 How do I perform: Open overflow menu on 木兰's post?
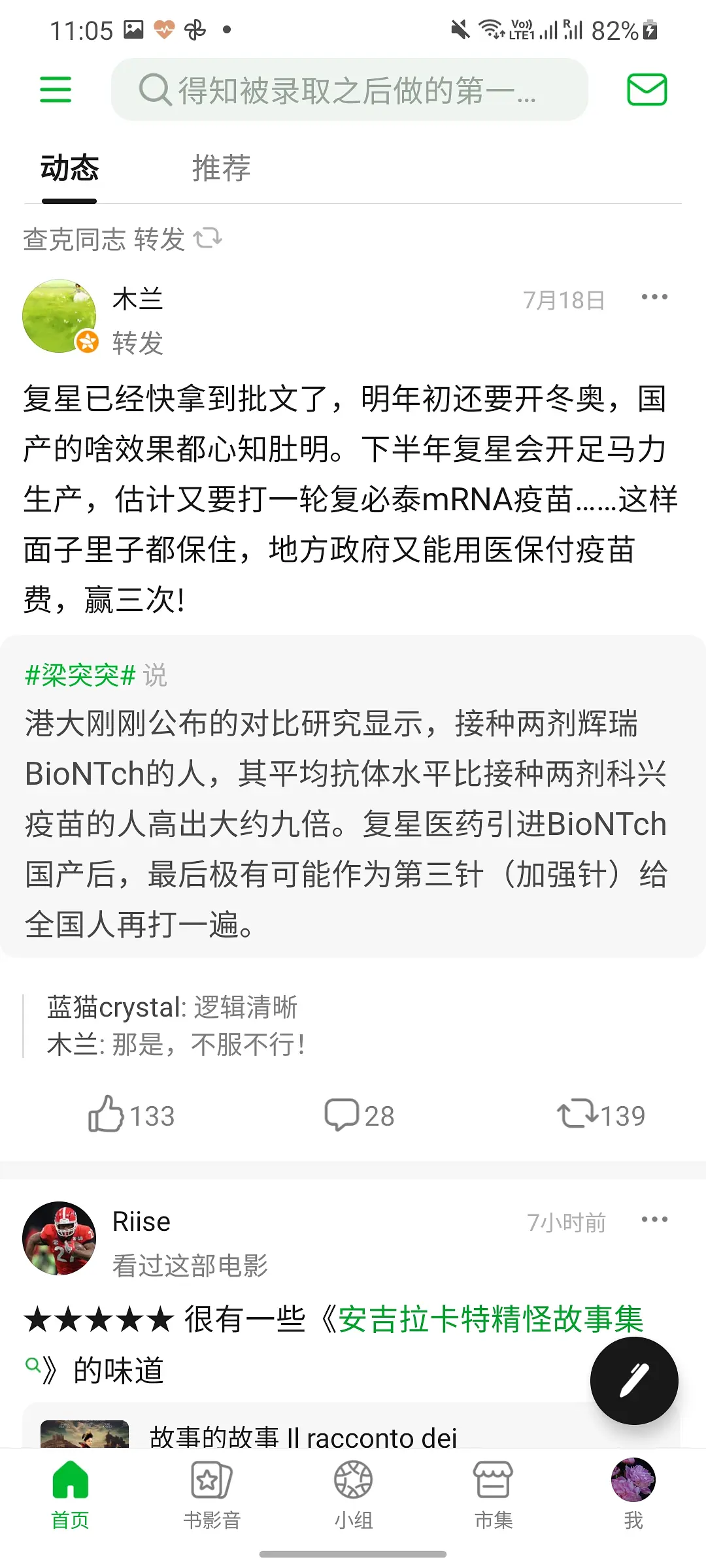tap(654, 297)
